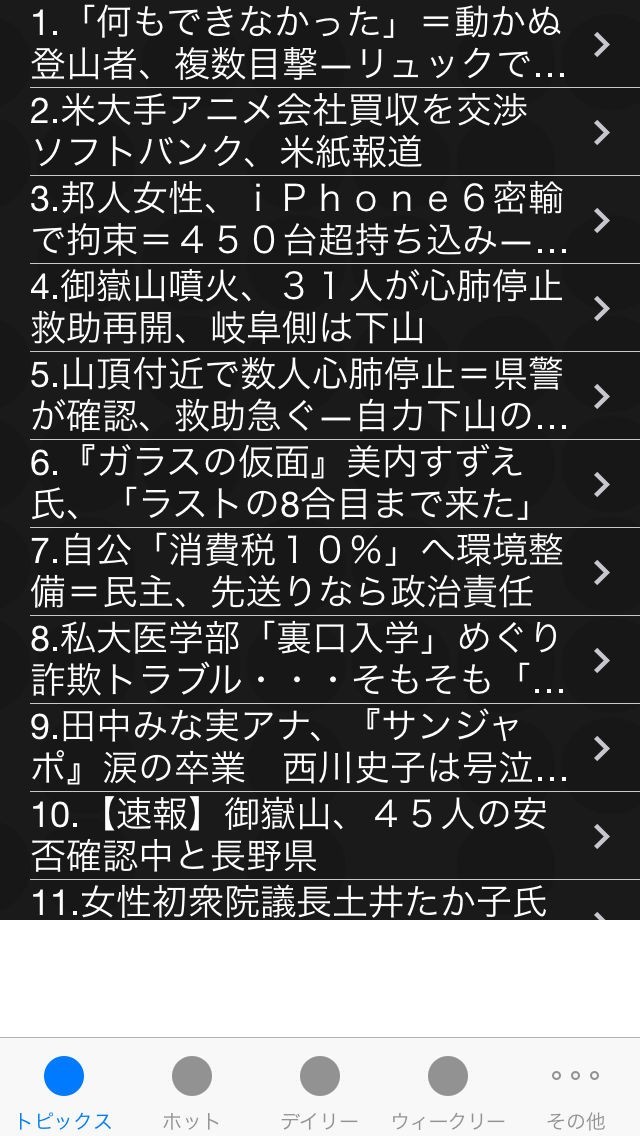This screenshot has height=1136, width=640.
Task: Open headline 9 about 田中みな実アナ
Action: [320, 748]
